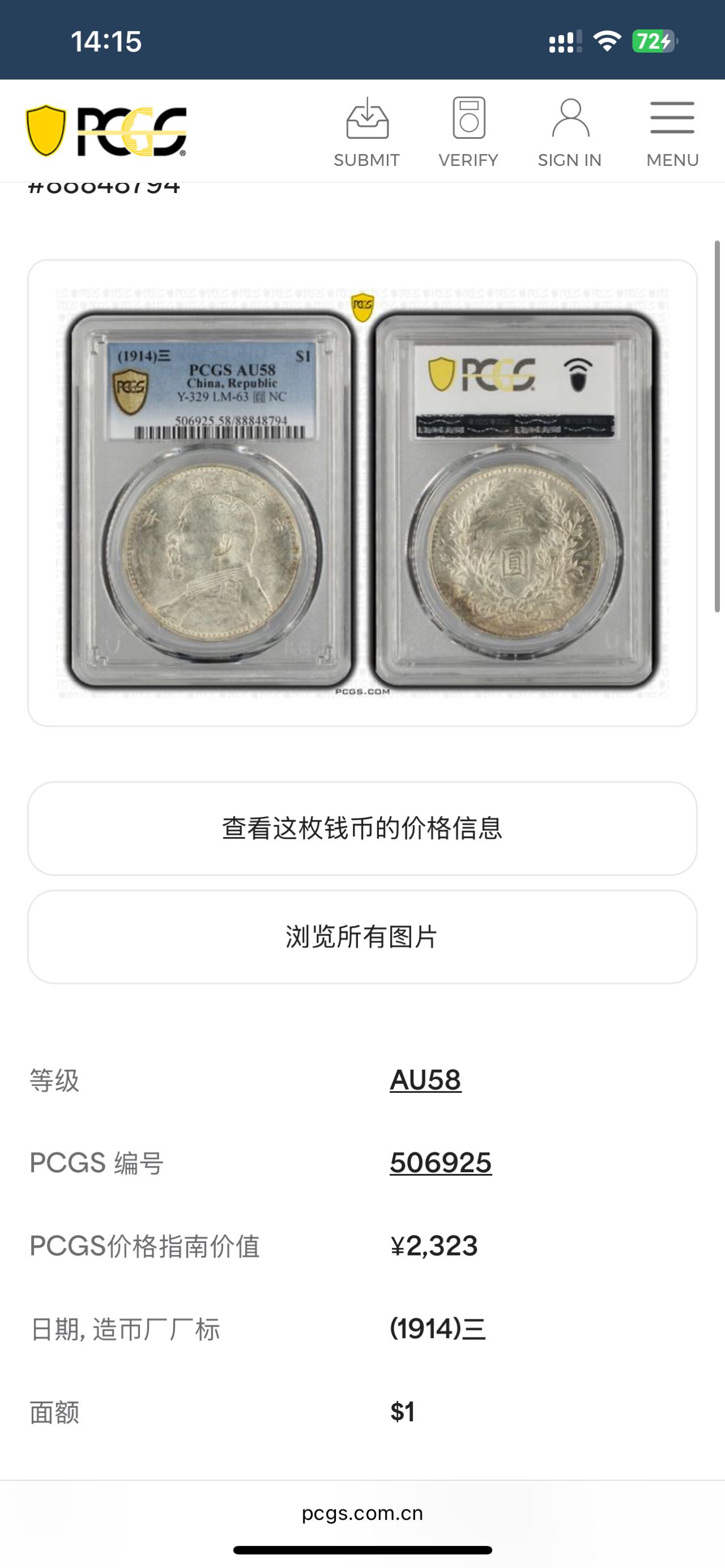This screenshot has width=725, height=1568.
Task: Open 浏览所有图片 to view all images
Action: (362, 937)
